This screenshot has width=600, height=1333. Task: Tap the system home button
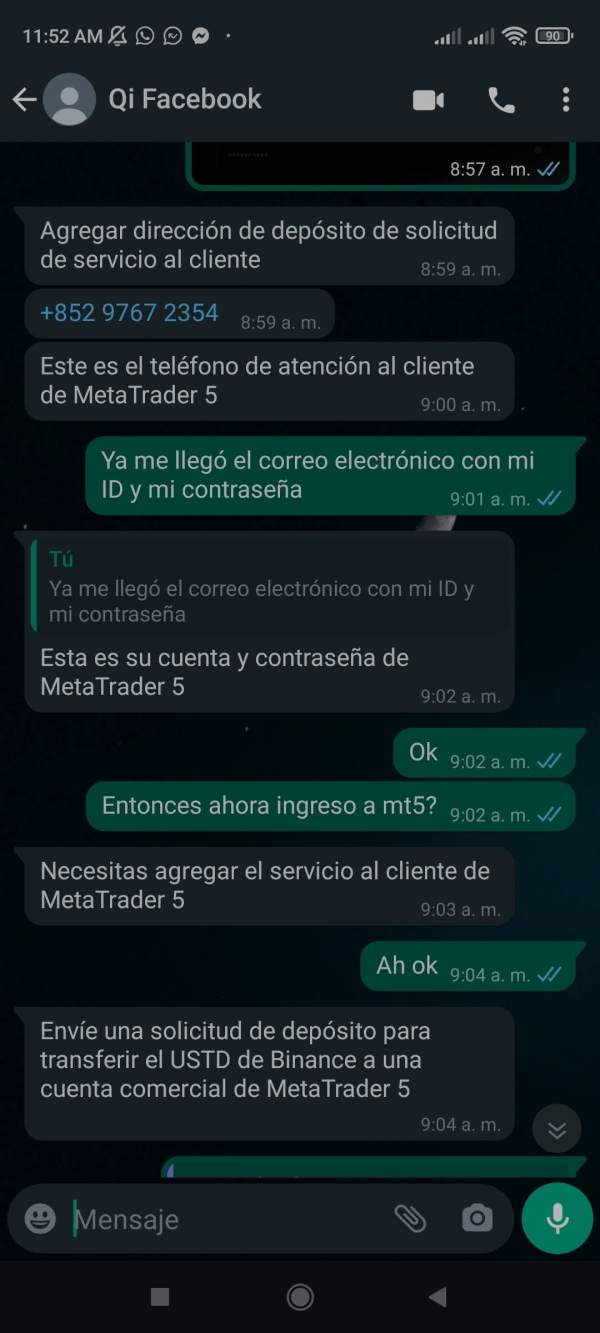[300, 1297]
